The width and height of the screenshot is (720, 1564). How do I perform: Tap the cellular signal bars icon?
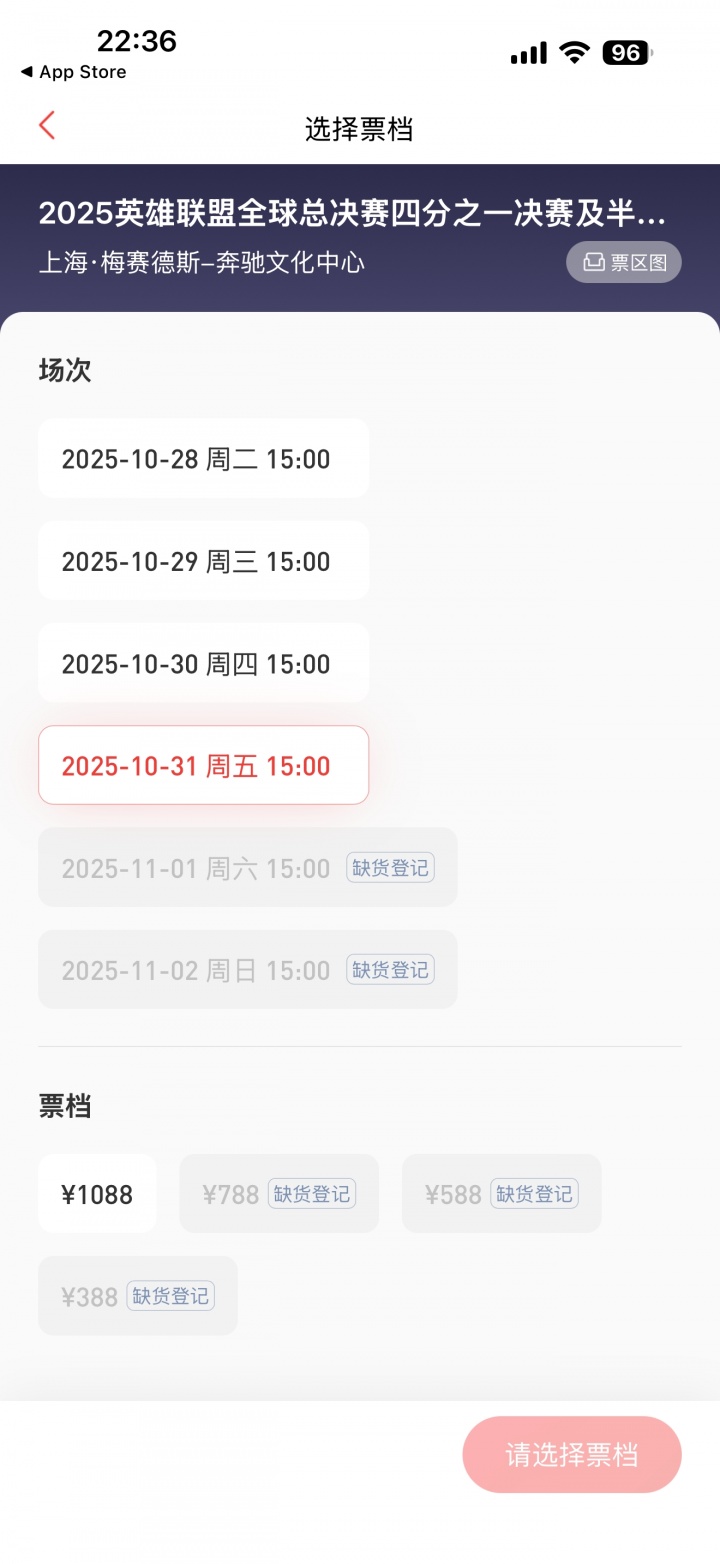(x=528, y=53)
